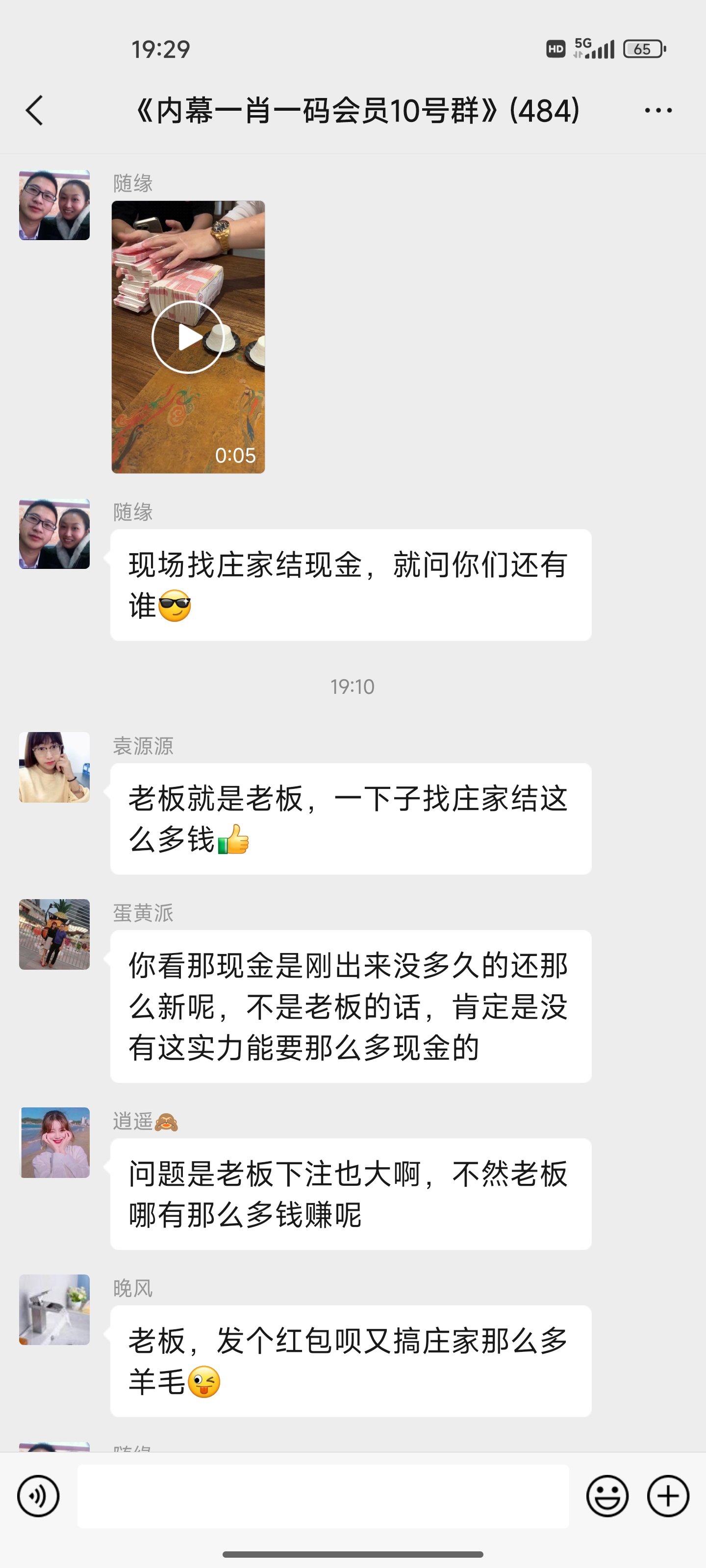Switch to voice message input
Screen dimensions: 706x1568
coord(38,1495)
